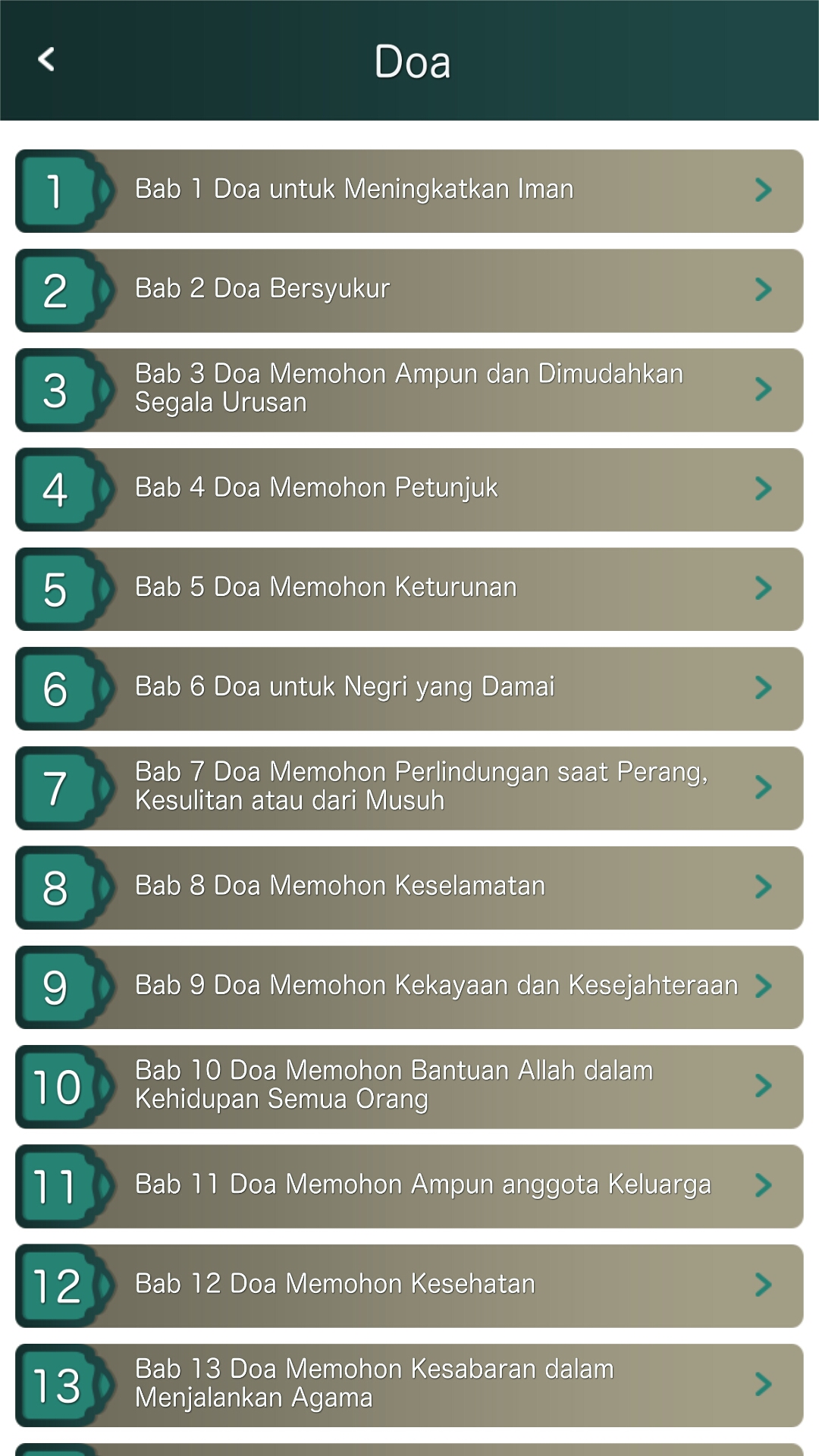Open Bab 11 Doa Memohon Ampun anggota Keluarga
Image resolution: width=819 pixels, height=1456 pixels.
tap(409, 1185)
